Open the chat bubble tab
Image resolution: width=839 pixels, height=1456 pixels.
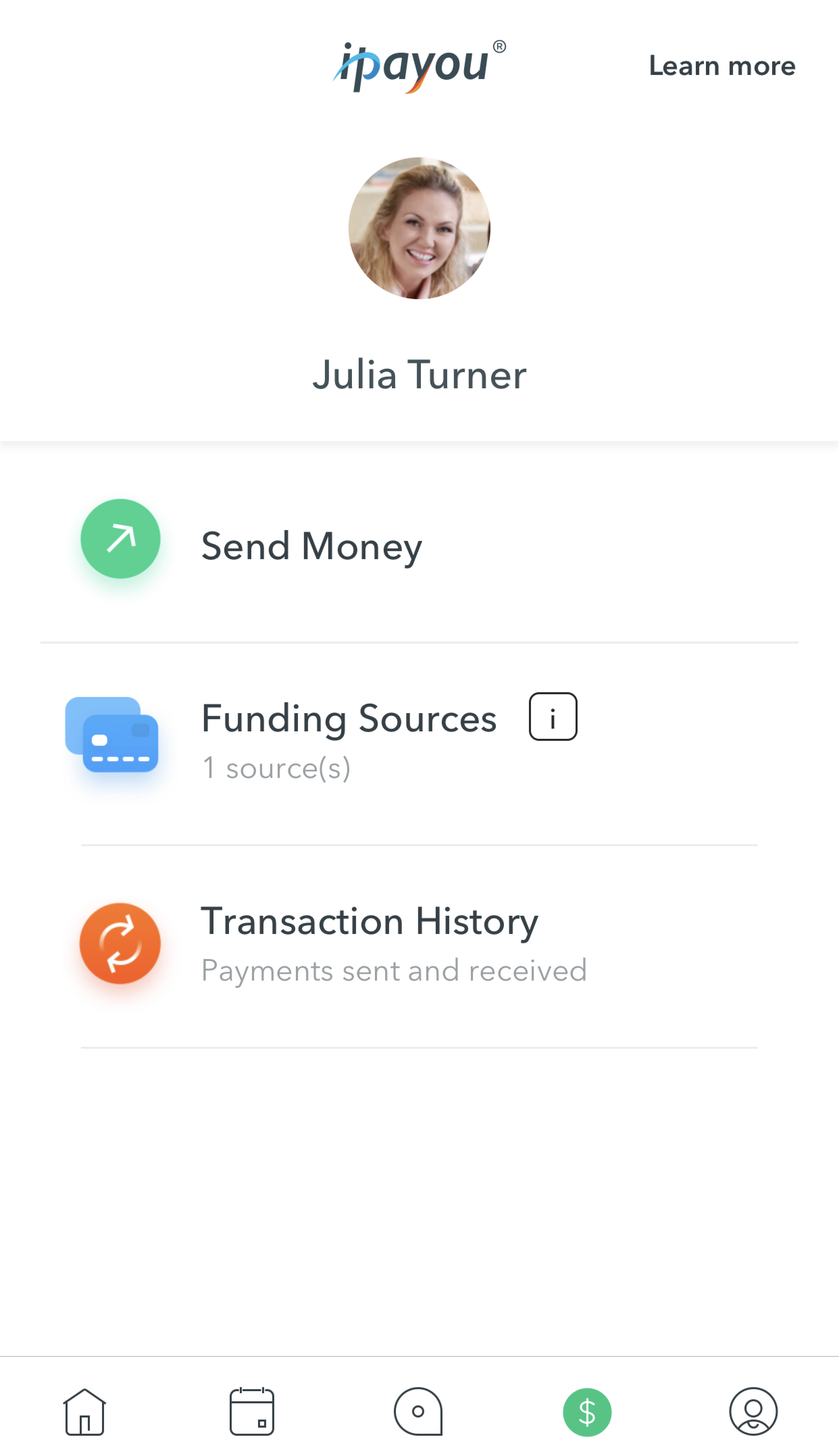418,1412
